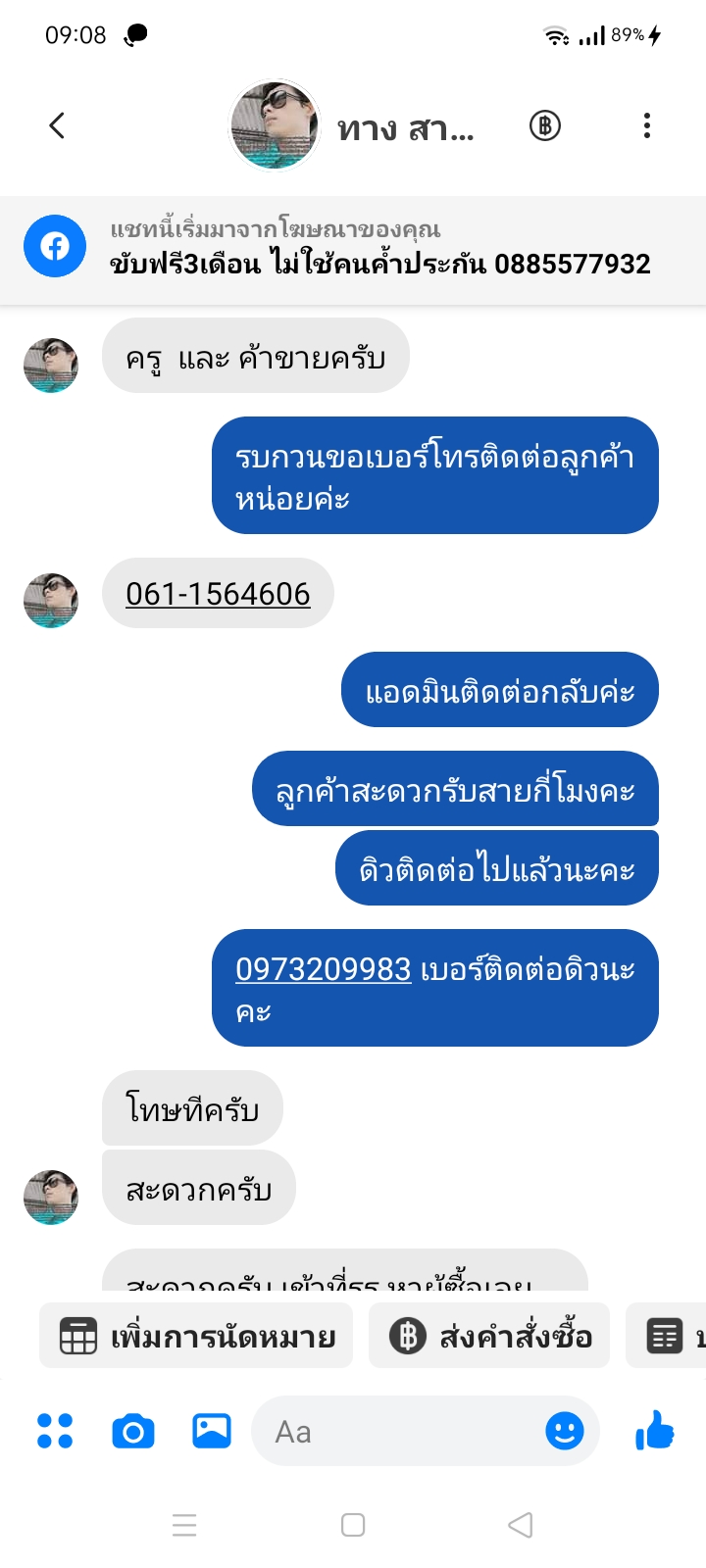
Task: Open the camera to take a photo
Action: pyautogui.click(x=133, y=1432)
